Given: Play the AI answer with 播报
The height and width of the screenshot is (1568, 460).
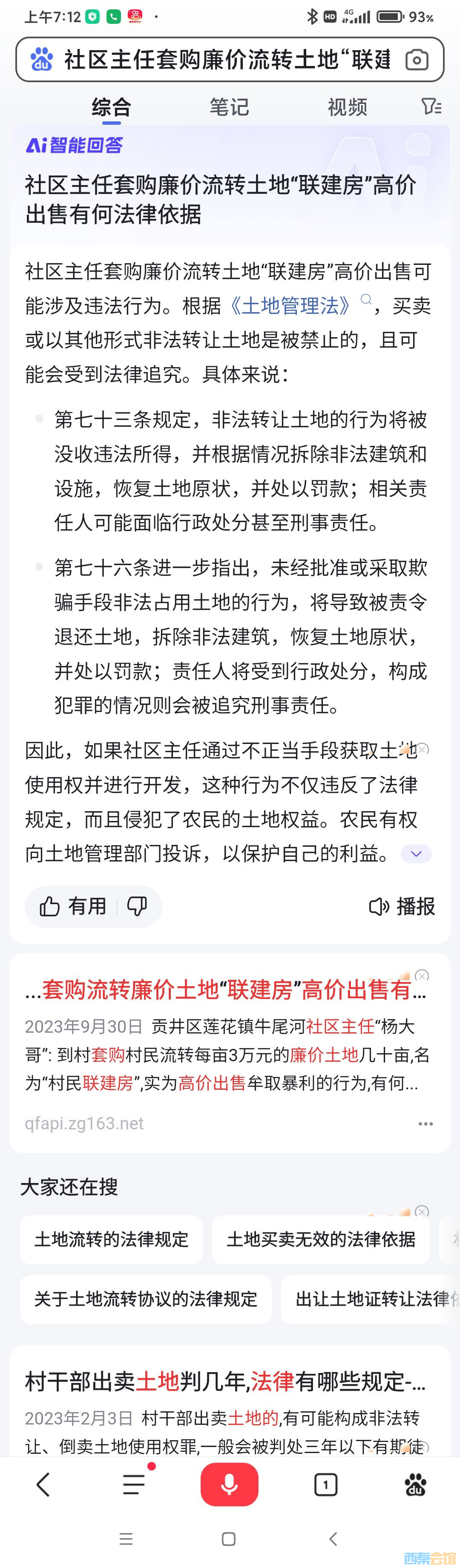Looking at the screenshot, I should (x=402, y=906).
